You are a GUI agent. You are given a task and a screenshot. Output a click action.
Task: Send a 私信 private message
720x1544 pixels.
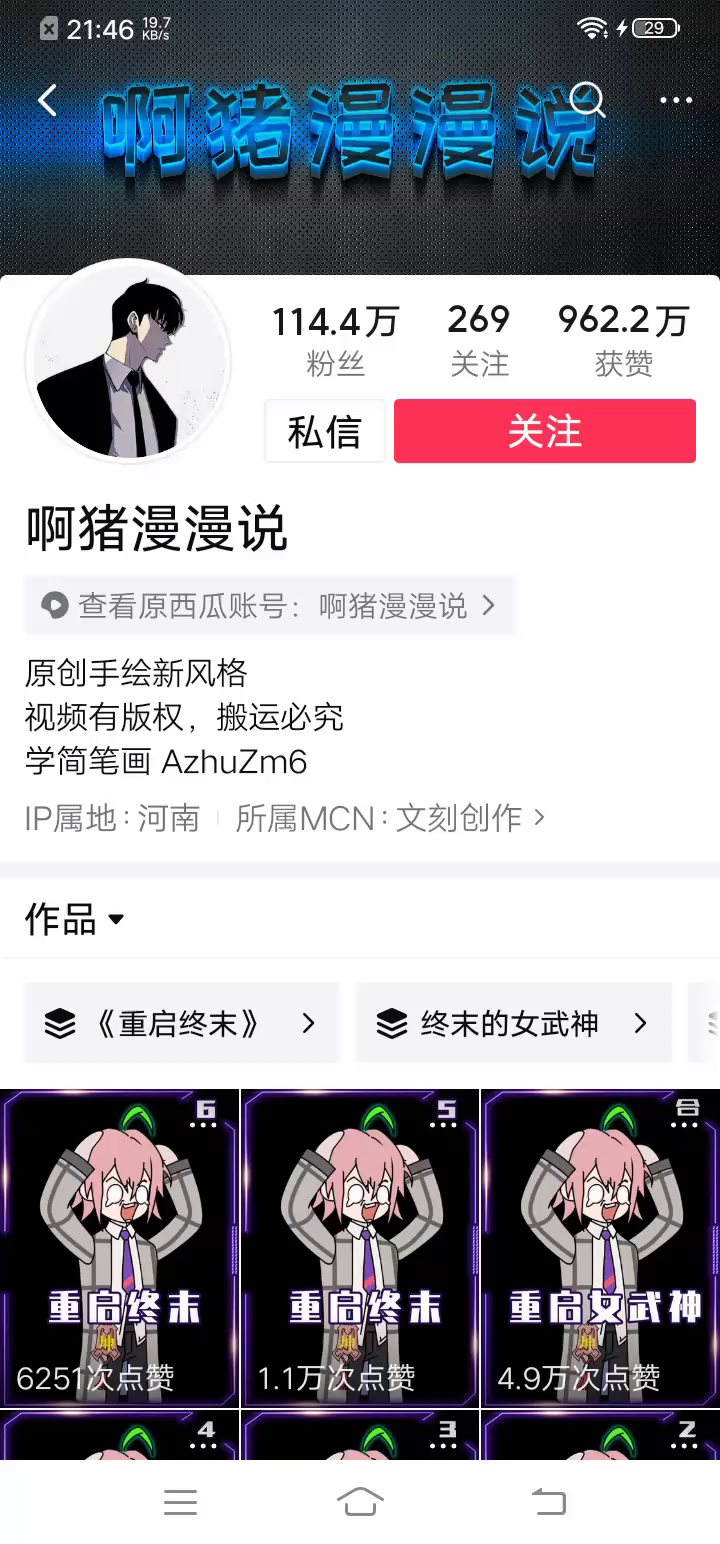(x=324, y=432)
